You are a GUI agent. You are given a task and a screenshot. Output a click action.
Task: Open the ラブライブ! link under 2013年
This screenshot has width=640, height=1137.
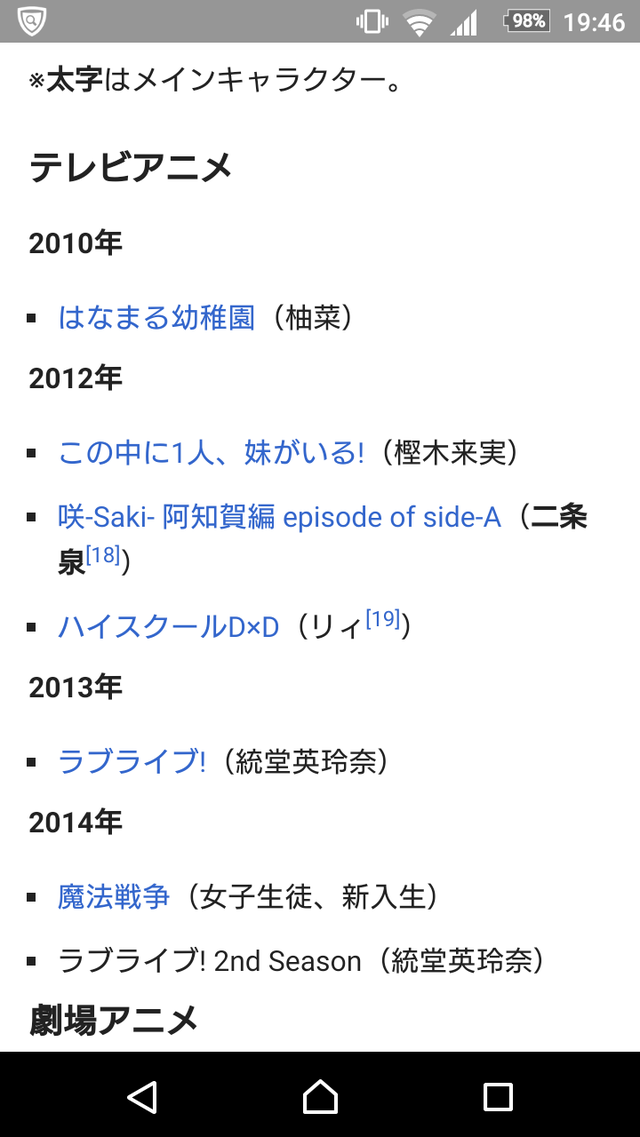tap(132, 762)
